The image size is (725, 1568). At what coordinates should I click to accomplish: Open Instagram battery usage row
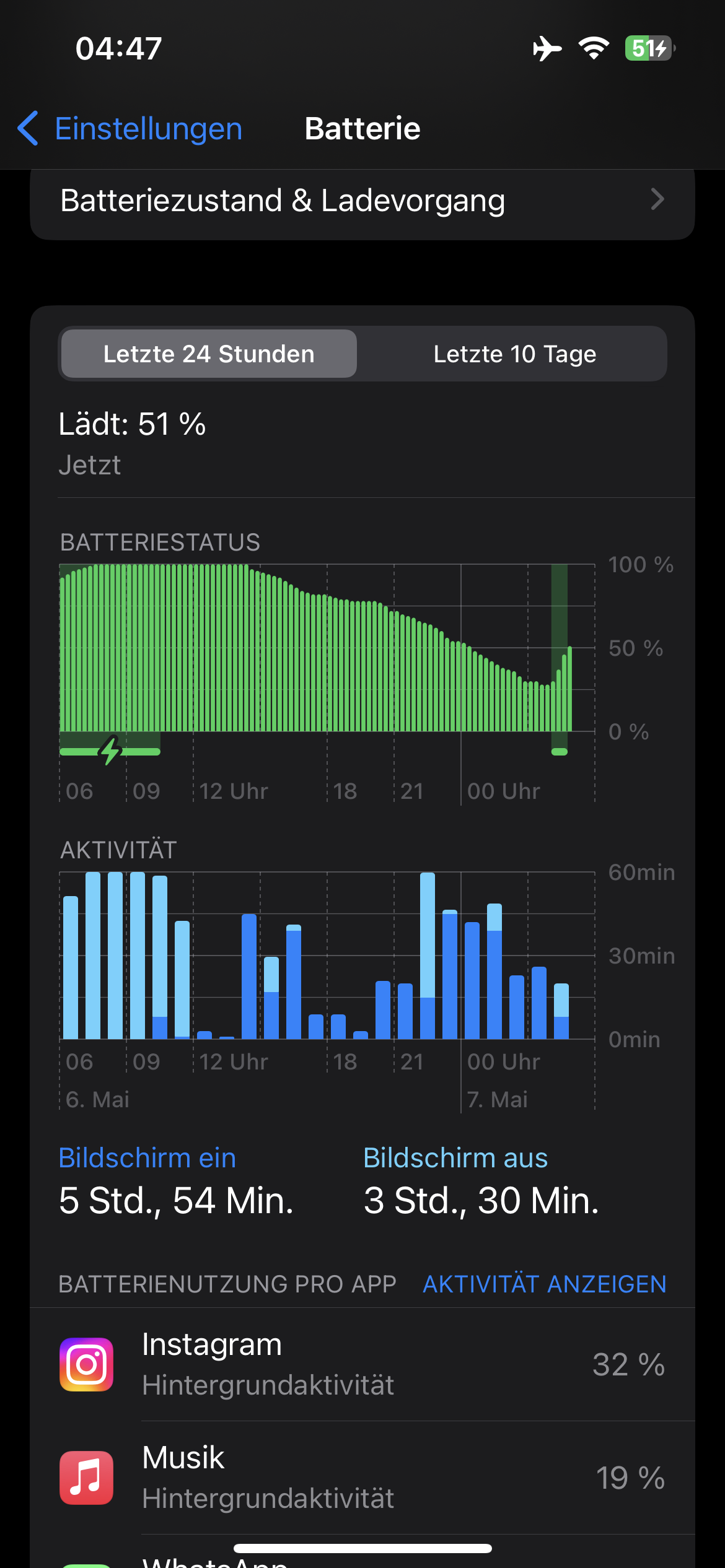pos(362,1364)
